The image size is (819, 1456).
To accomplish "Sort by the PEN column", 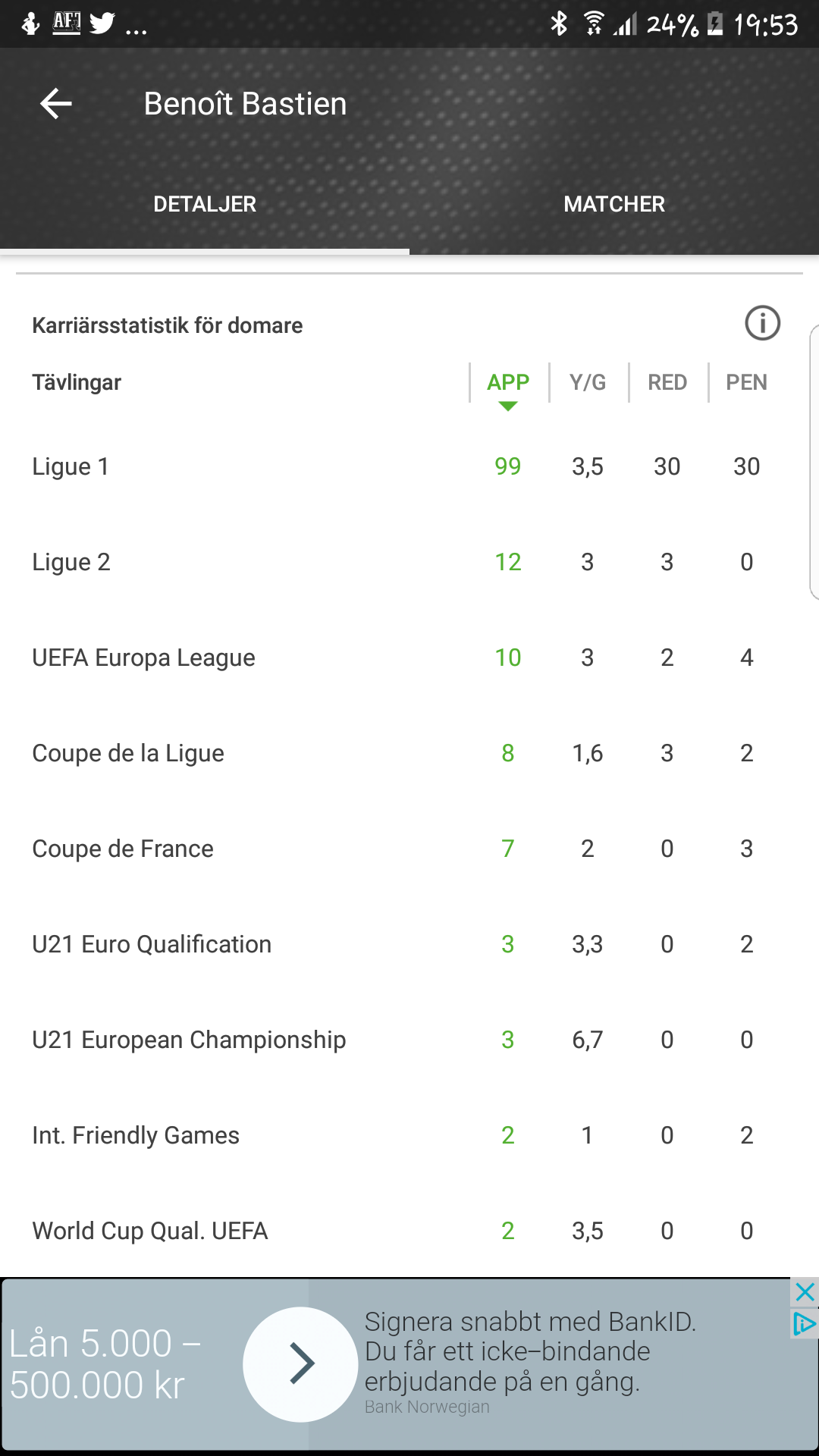I will (x=747, y=382).
